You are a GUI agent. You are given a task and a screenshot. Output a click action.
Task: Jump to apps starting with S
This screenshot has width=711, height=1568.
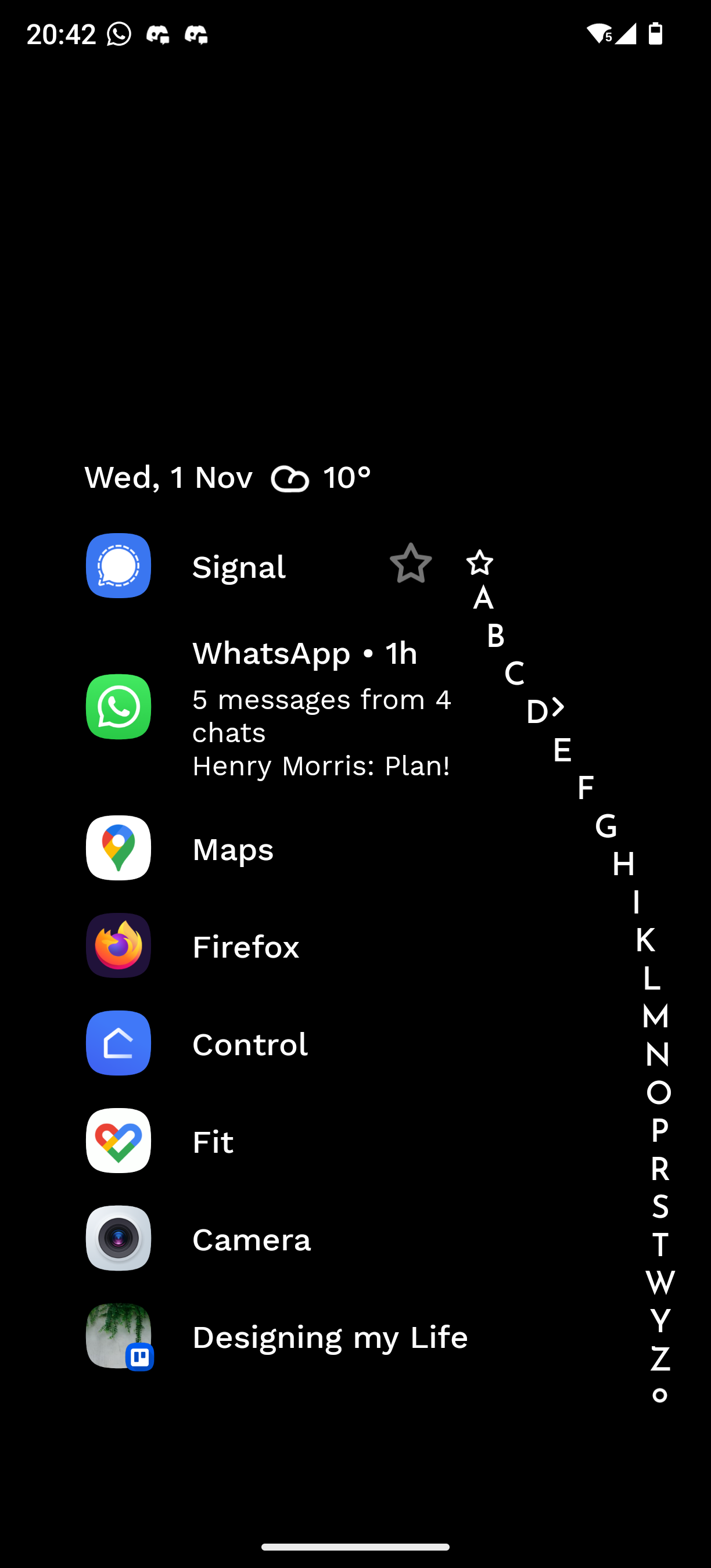click(x=660, y=1207)
